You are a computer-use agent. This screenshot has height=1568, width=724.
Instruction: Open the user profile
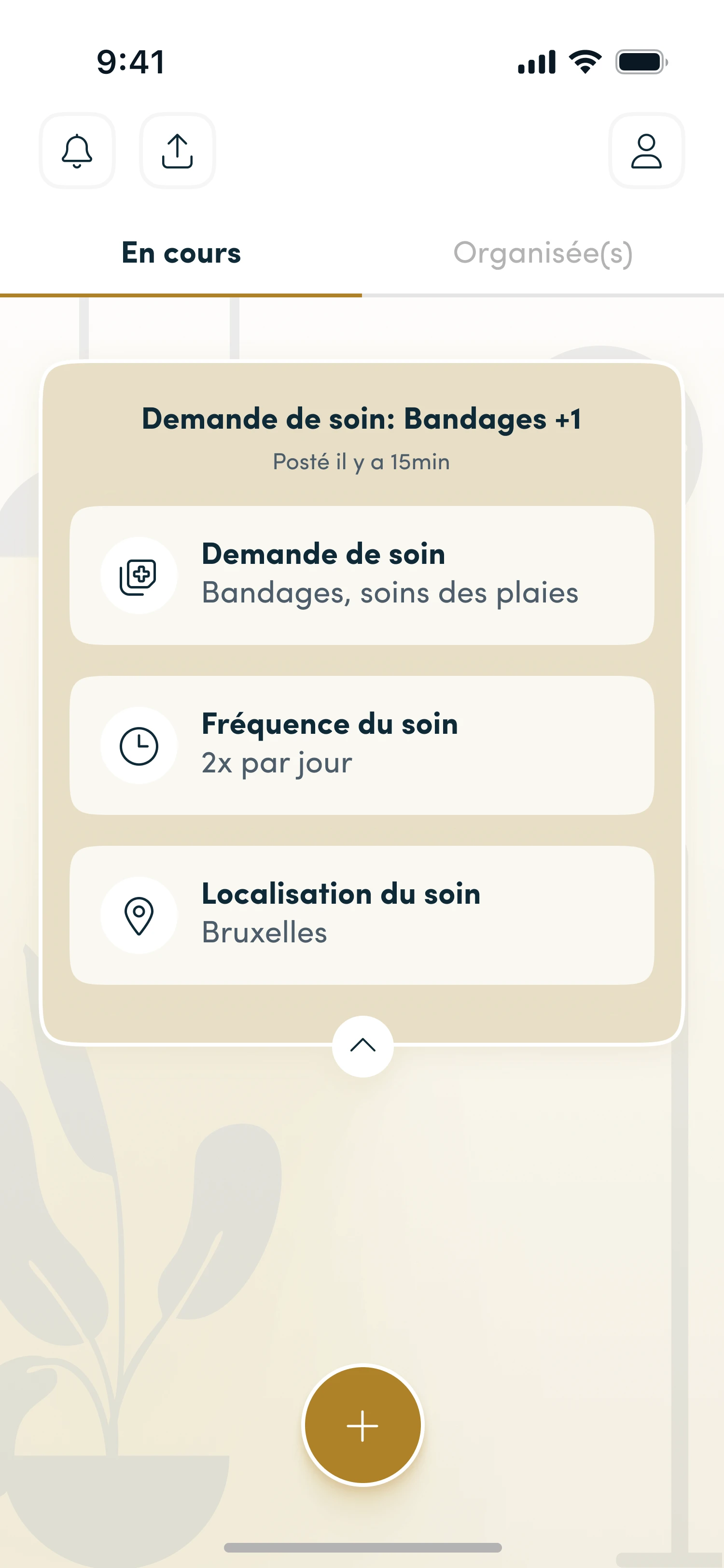[x=646, y=150]
